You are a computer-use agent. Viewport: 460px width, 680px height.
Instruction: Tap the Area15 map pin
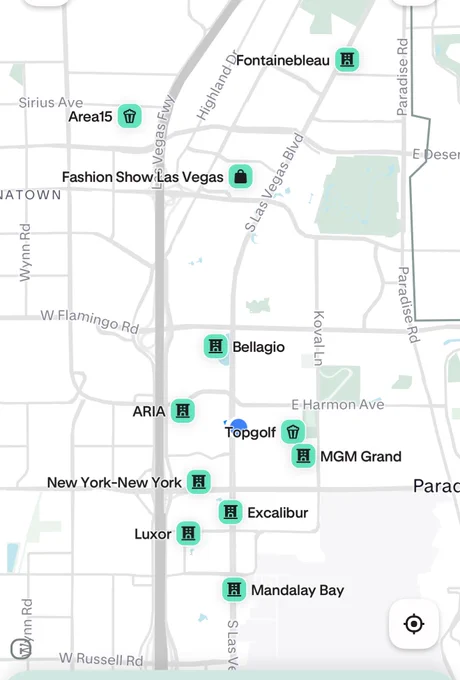130,116
